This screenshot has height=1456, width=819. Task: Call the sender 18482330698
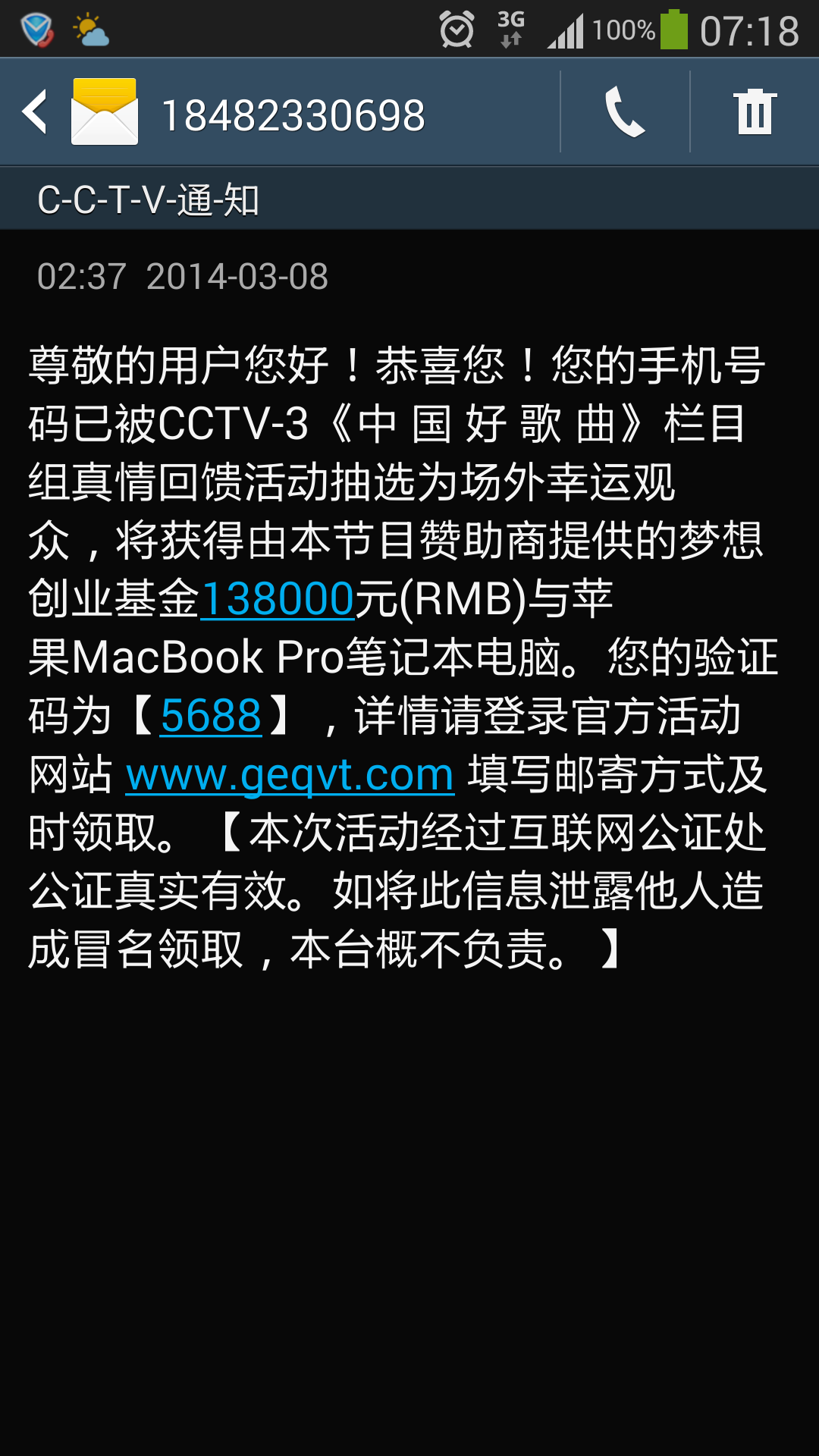(625, 112)
